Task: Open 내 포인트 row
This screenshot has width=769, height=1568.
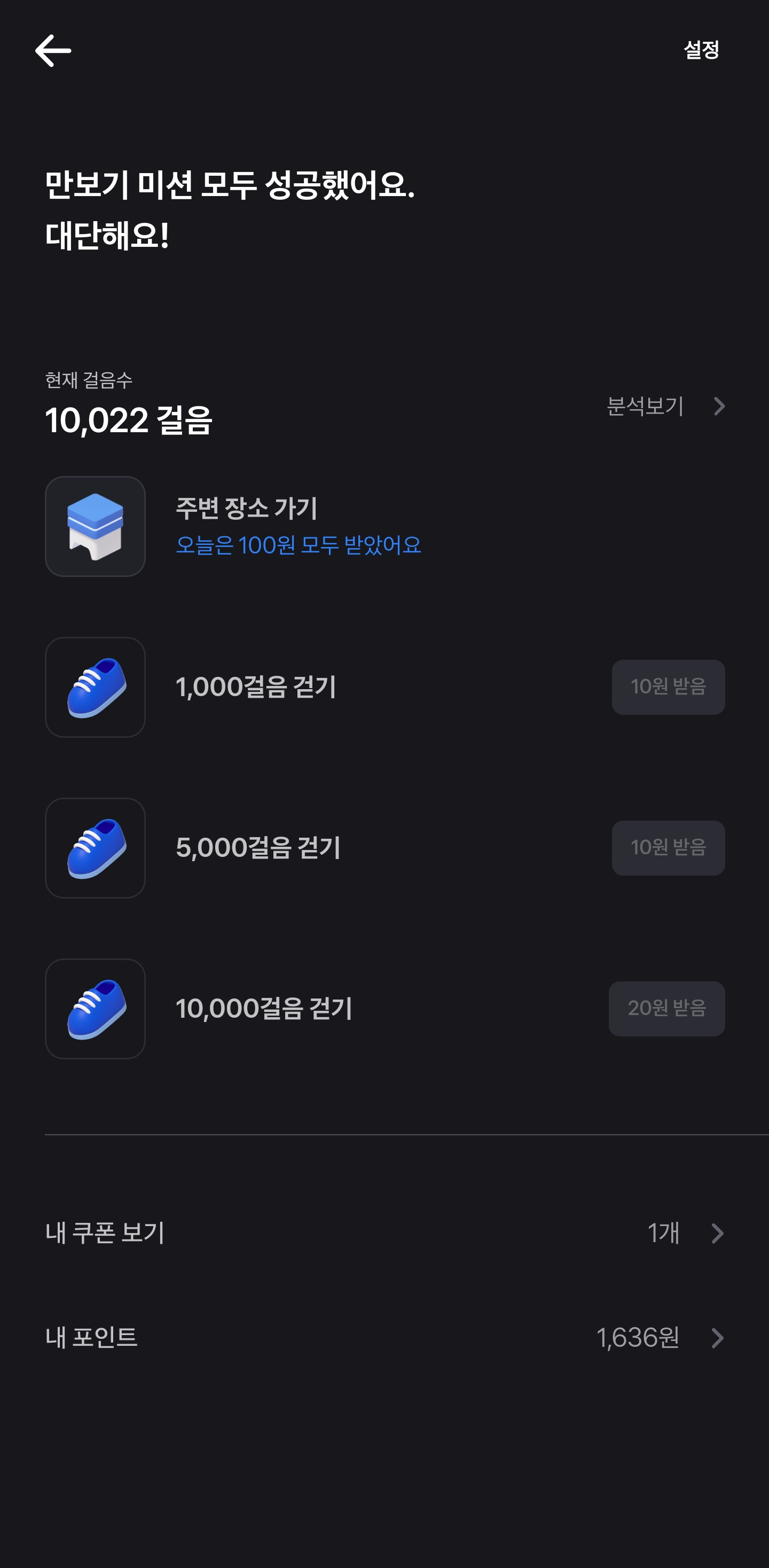Action: (384, 1337)
